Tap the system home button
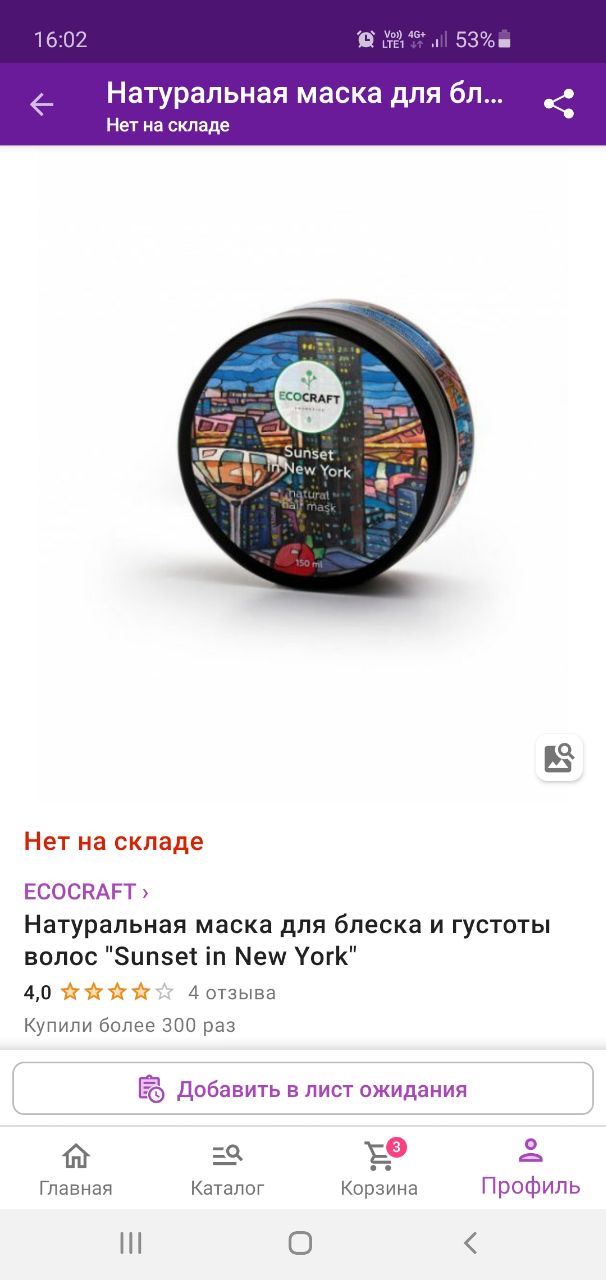The width and height of the screenshot is (606, 1280). [300, 1243]
